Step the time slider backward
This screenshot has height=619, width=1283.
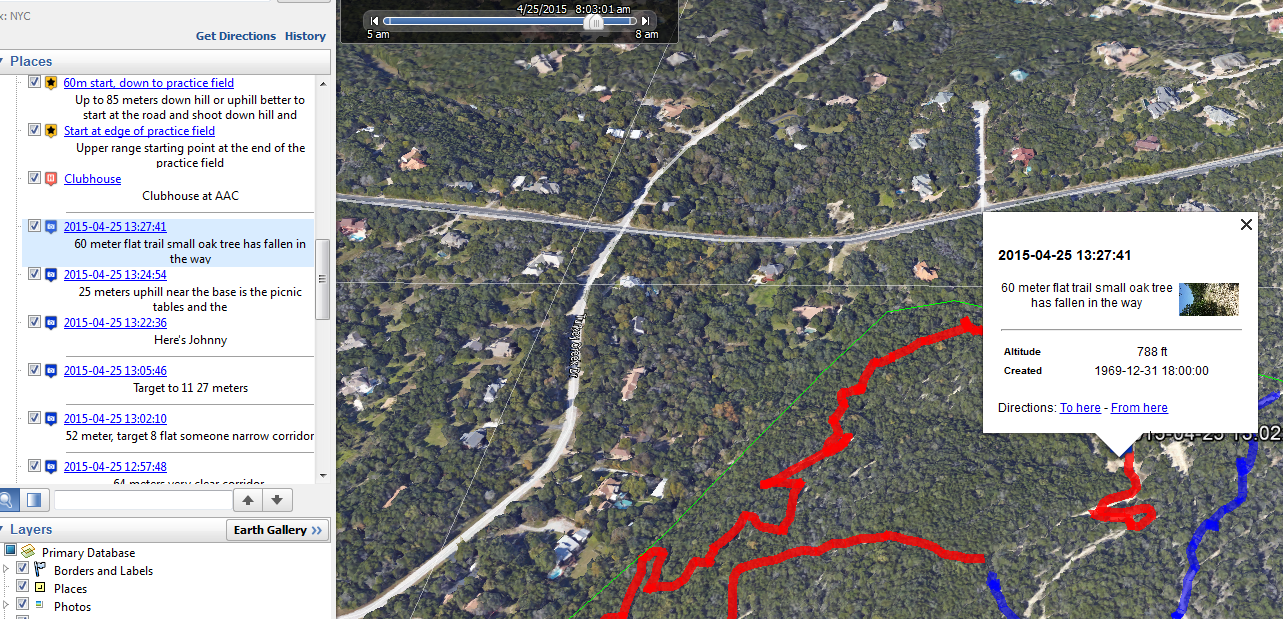[374, 20]
